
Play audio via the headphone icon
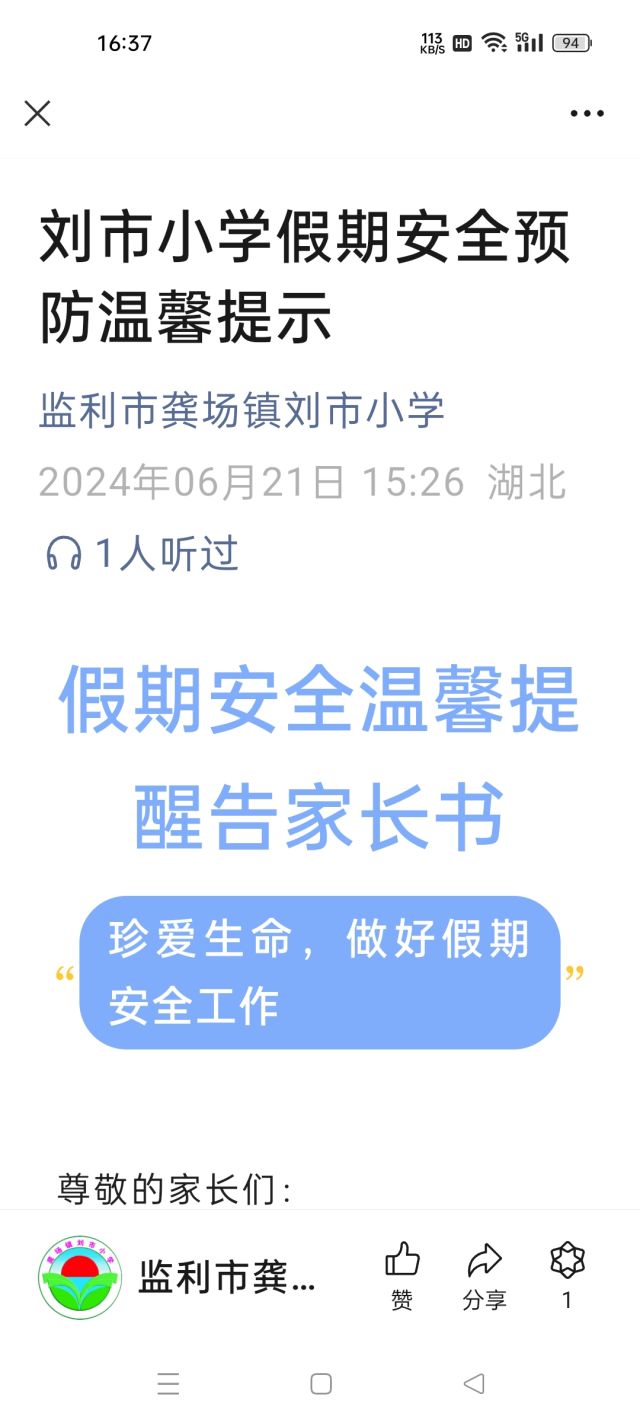pyautogui.click(x=64, y=553)
